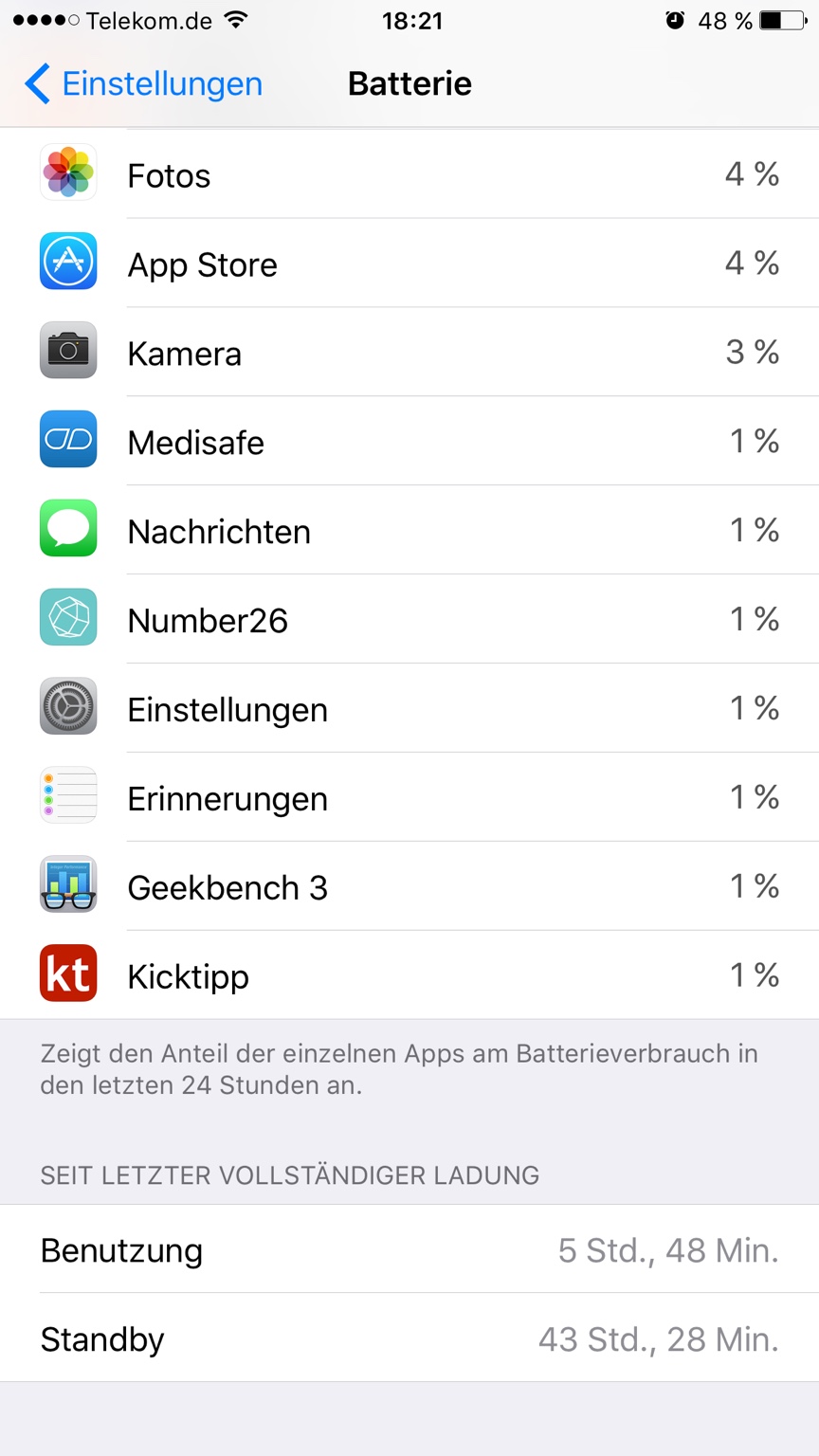Tap the Fotos battery usage row
Image resolution: width=819 pixels, height=1456 pixels.
(x=409, y=174)
